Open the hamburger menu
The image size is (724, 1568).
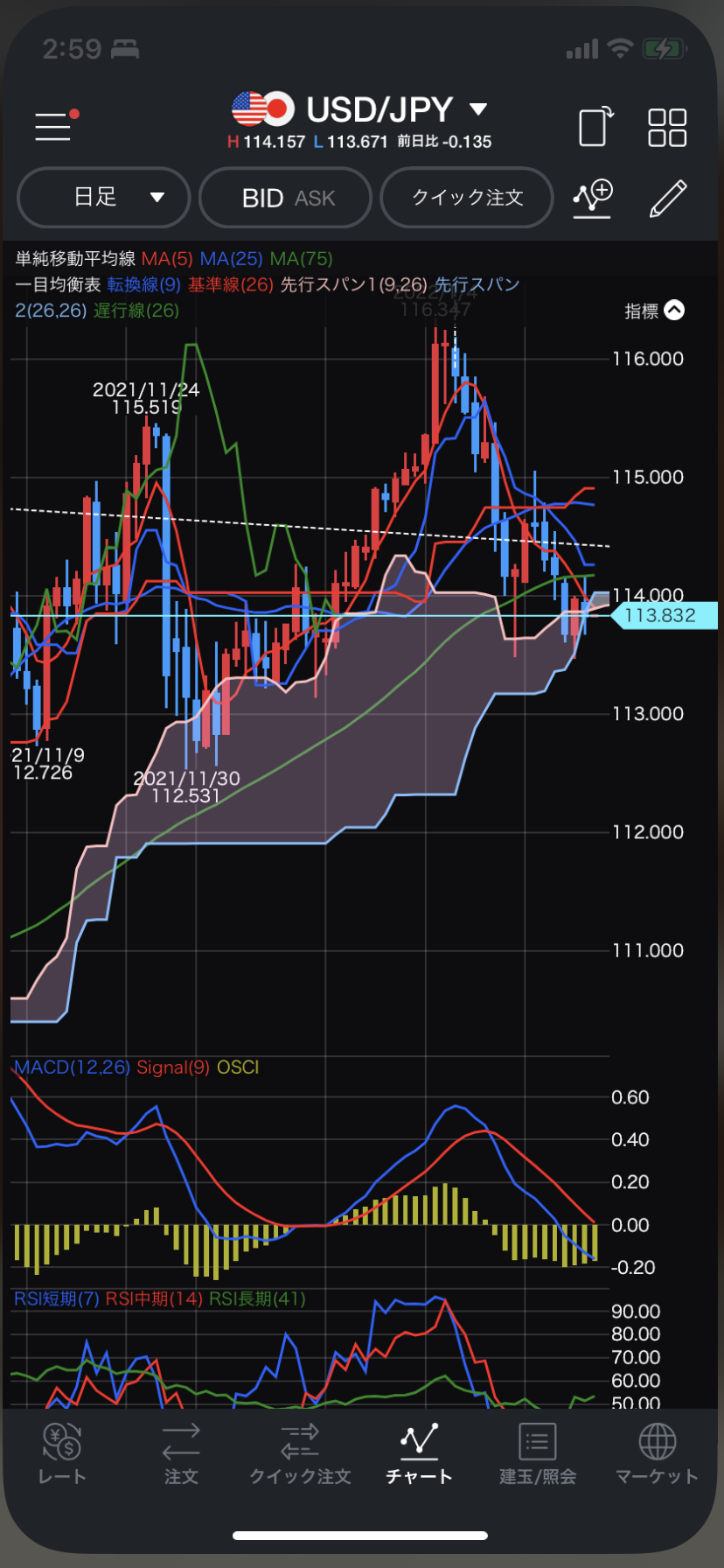coord(54,126)
